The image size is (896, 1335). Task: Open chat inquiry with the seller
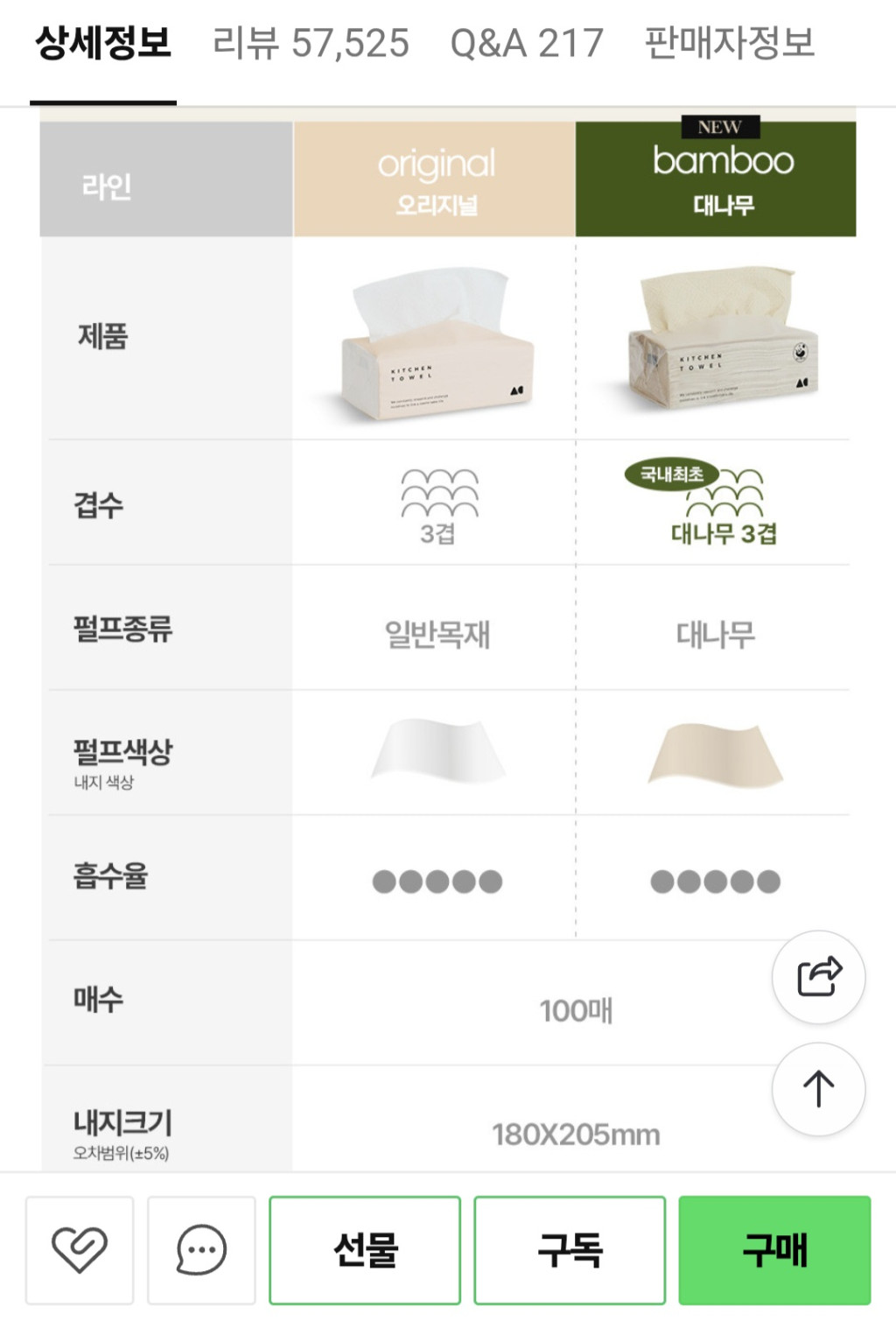201,1249
